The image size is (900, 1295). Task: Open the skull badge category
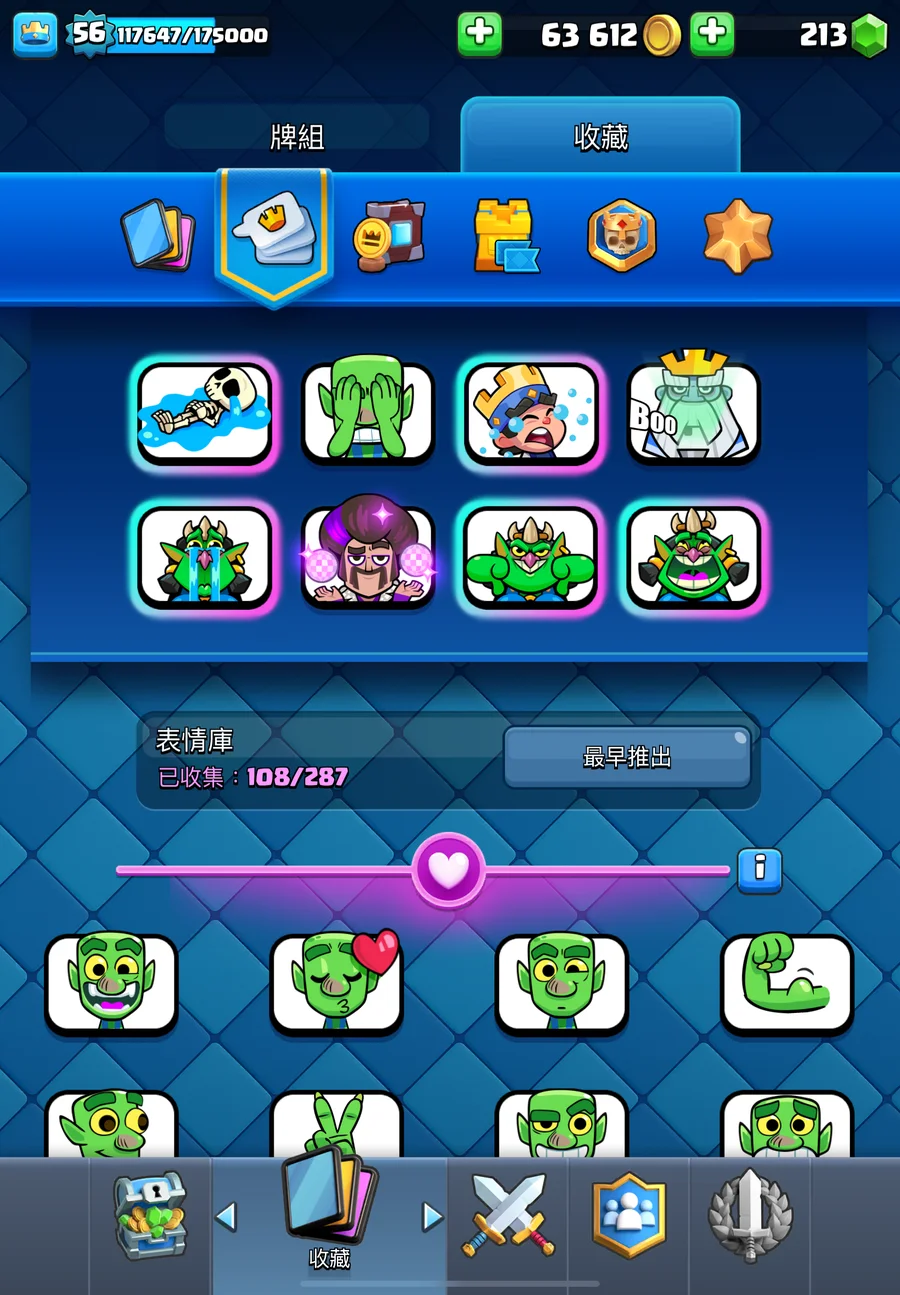621,236
